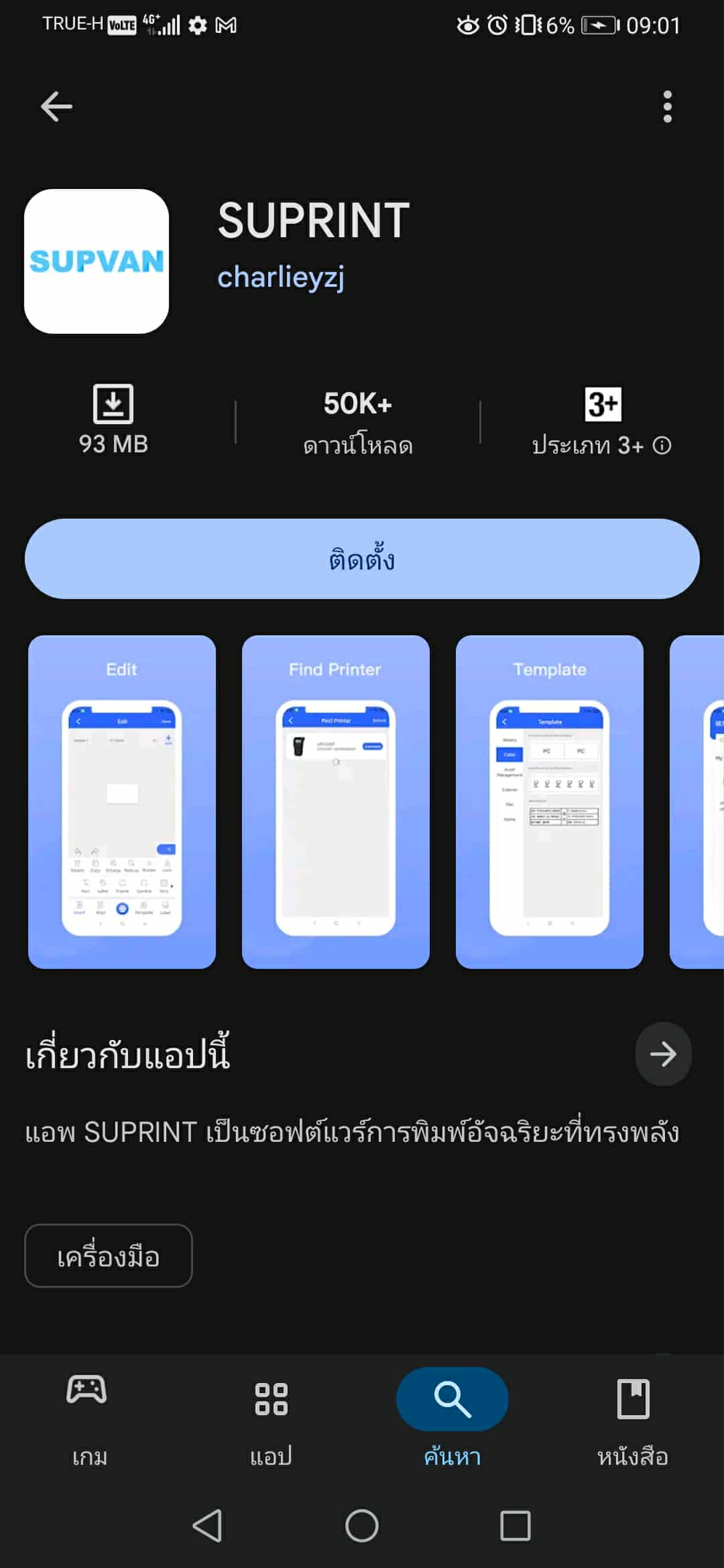Open developer charlieyzj's page
The width and height of the screenshot is (724, 1568).
pos(281,277)
